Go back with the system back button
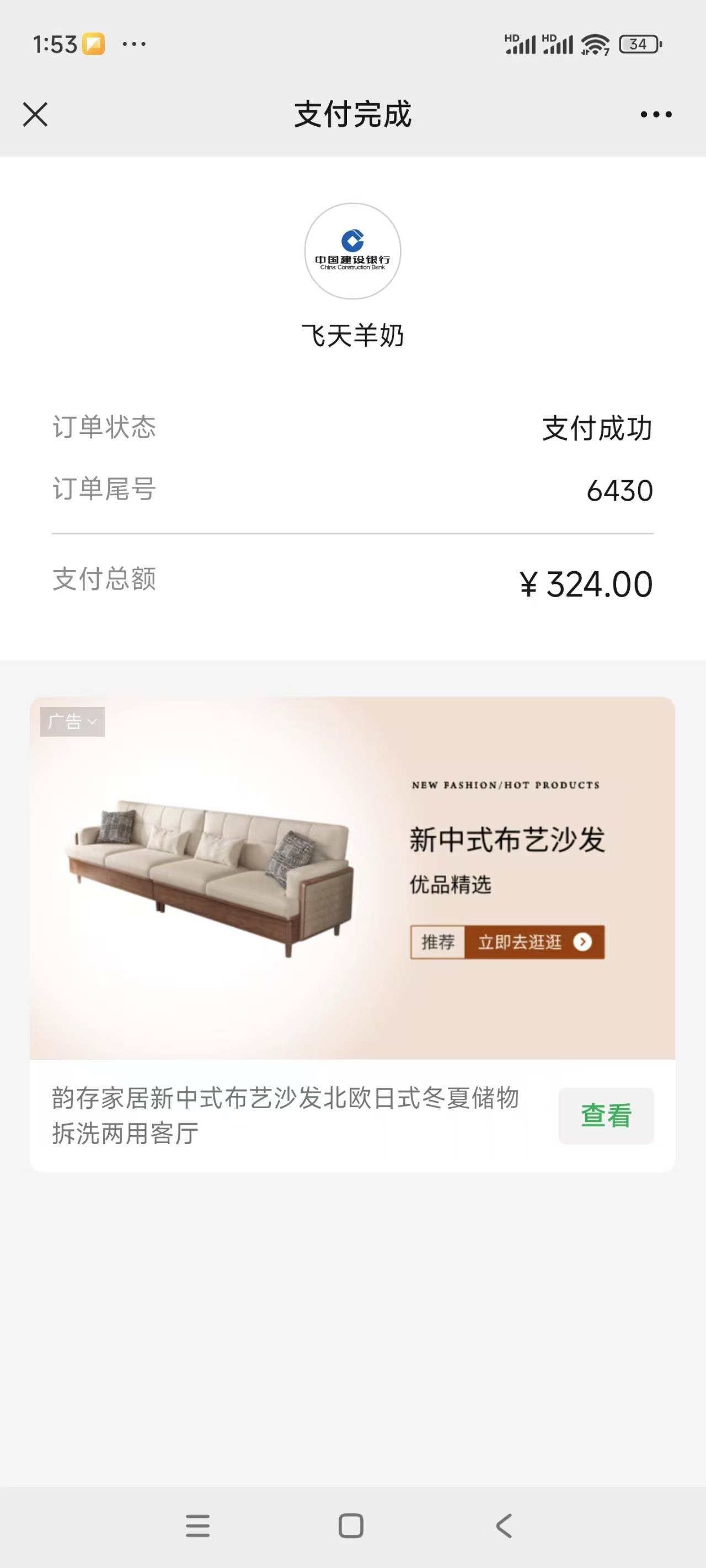The width and height of the screenshot is (706, 1568). [x=504, y=1526]
